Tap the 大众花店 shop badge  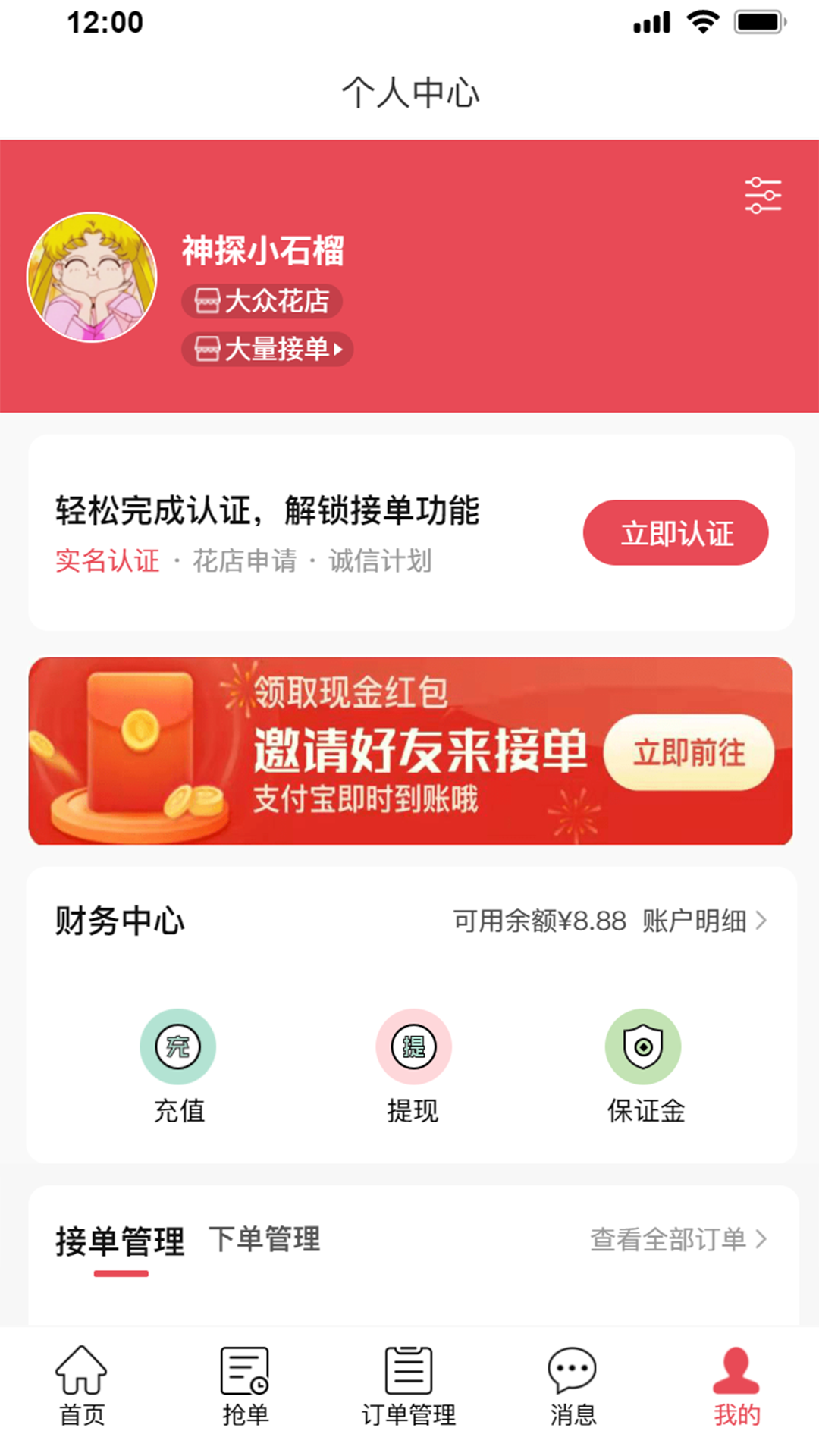click(262, 302)
